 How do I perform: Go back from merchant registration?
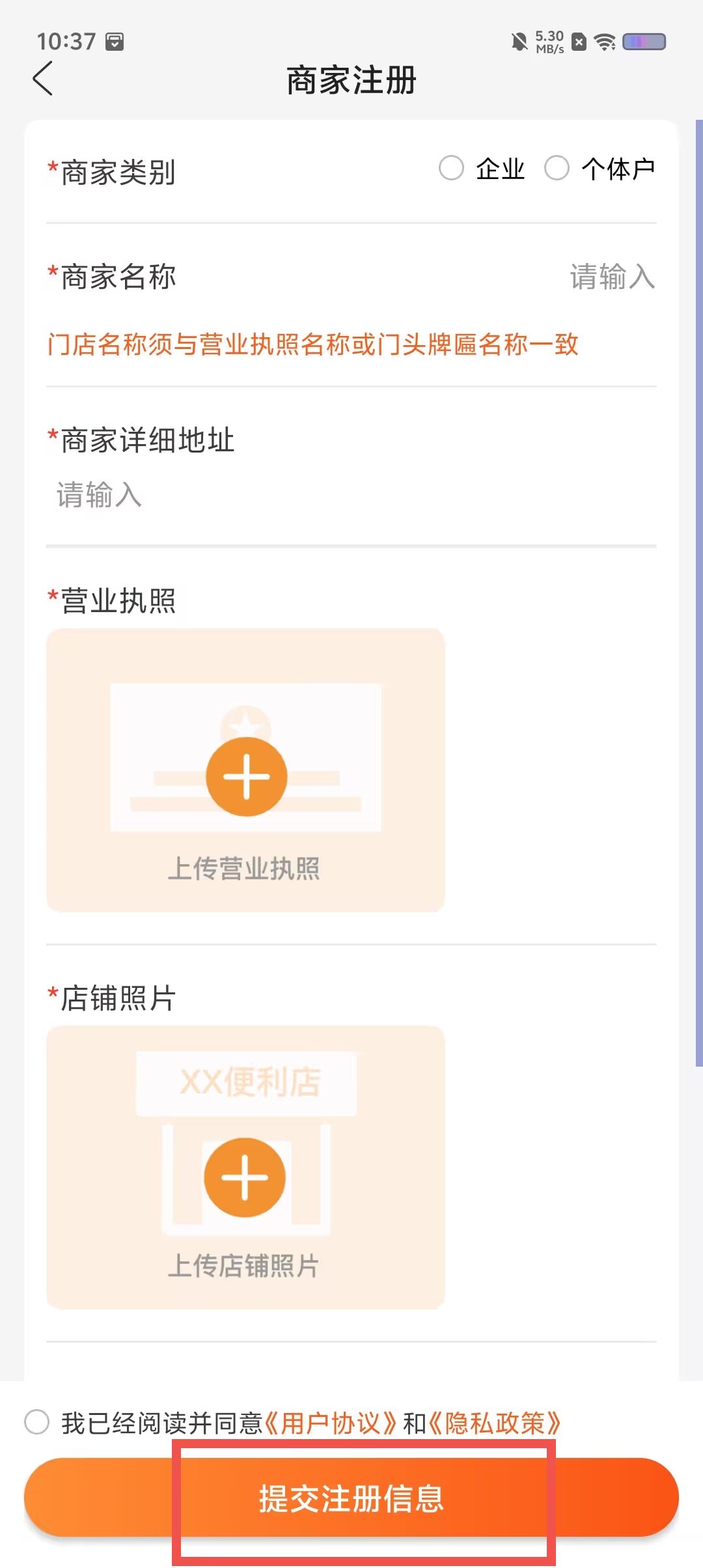43,79
